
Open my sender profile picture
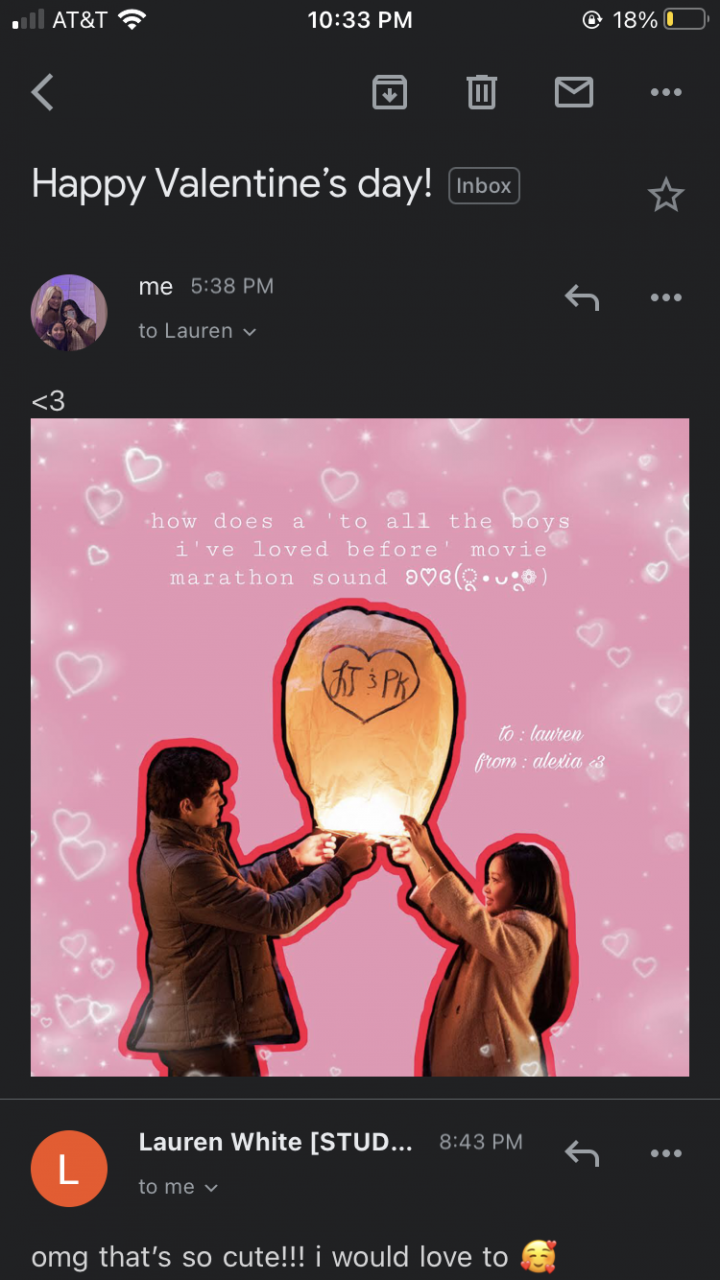[69, 312]
